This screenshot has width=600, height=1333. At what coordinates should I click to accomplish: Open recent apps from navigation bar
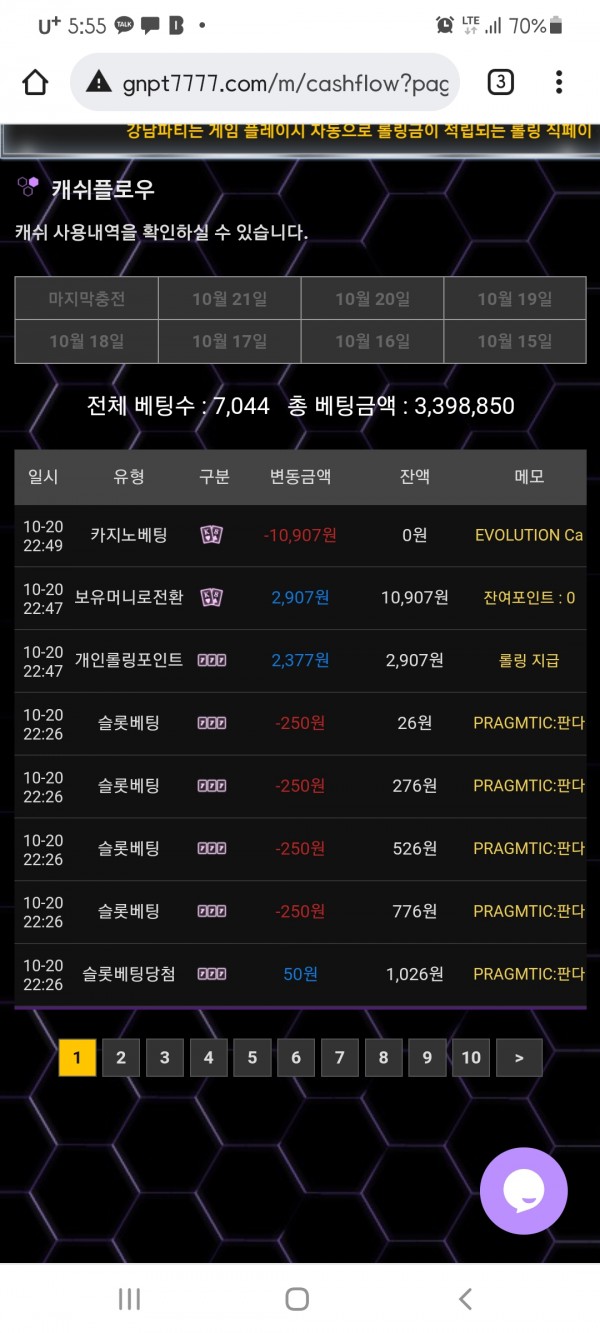pyautogui.click(x=129, y=1298)
